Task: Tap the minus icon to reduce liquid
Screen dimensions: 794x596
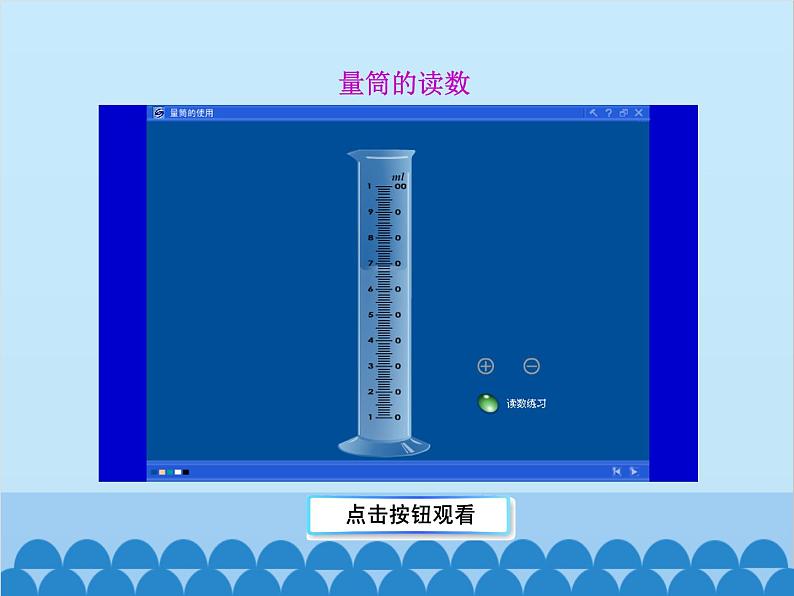Action: tap(532, 366)
